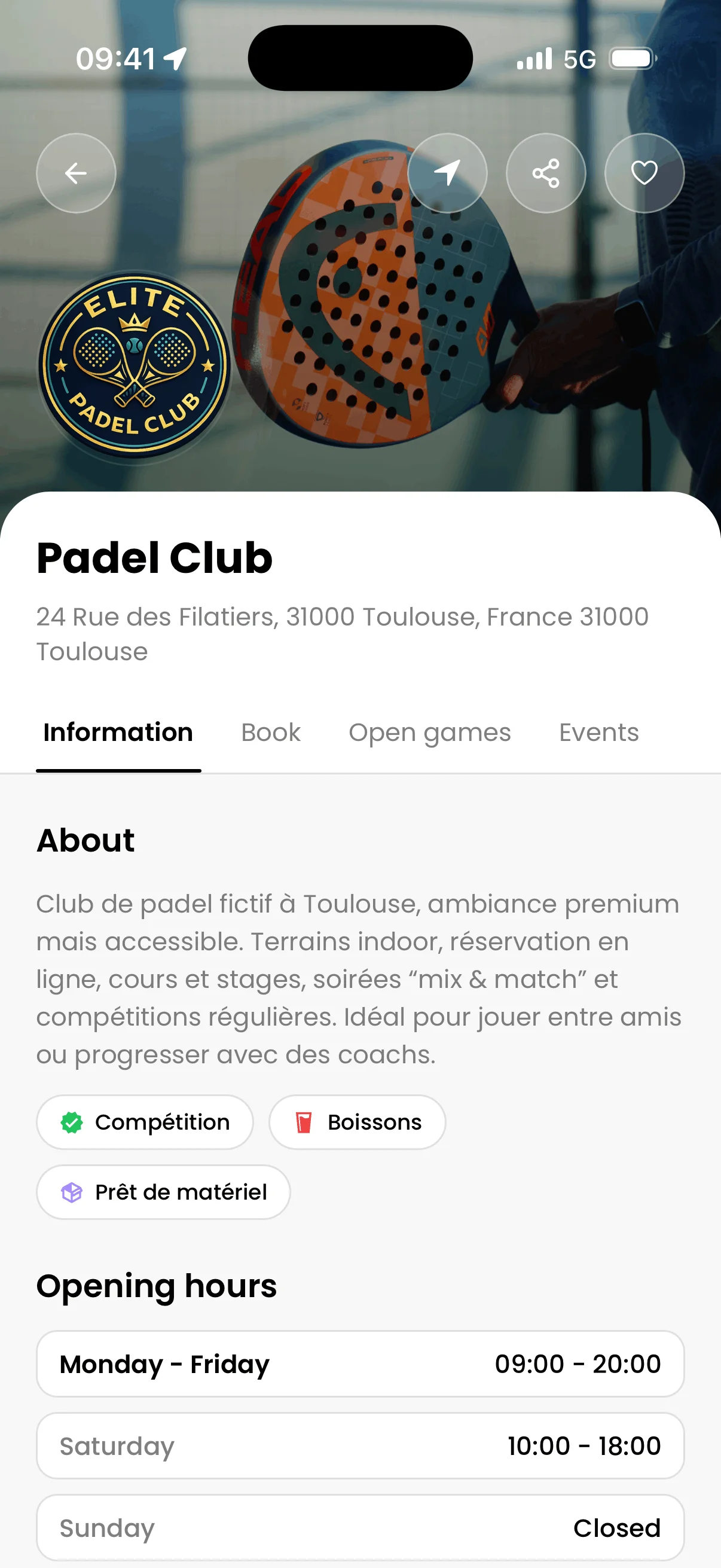Click the red drink icon on Boissons
This screenshot has height=1568, width=721.
(304, 1122)
